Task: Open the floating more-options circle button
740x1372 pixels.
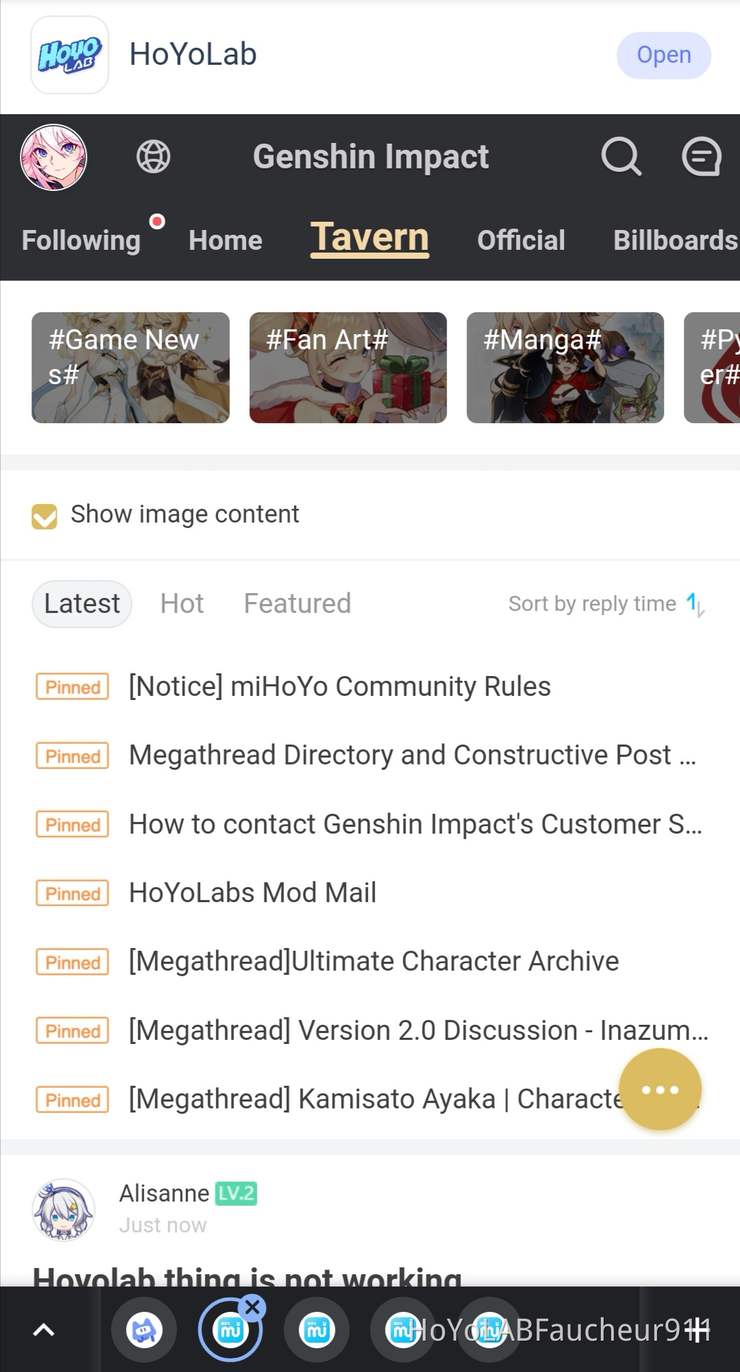Action: [660, 1090]
